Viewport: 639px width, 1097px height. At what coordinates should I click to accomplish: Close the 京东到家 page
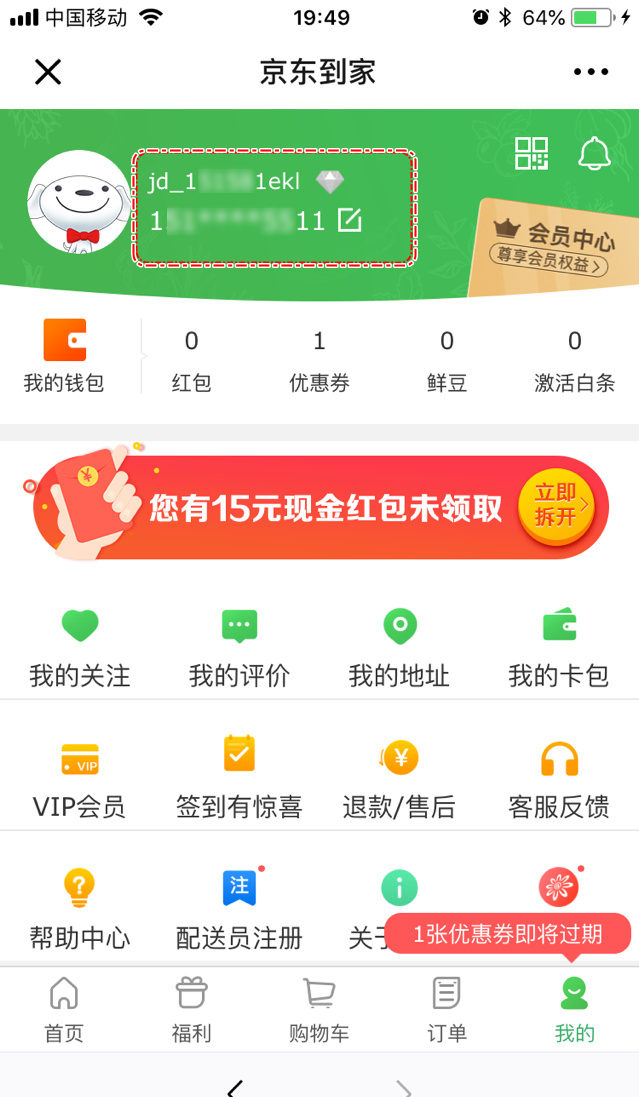click(x=48, y=72)
